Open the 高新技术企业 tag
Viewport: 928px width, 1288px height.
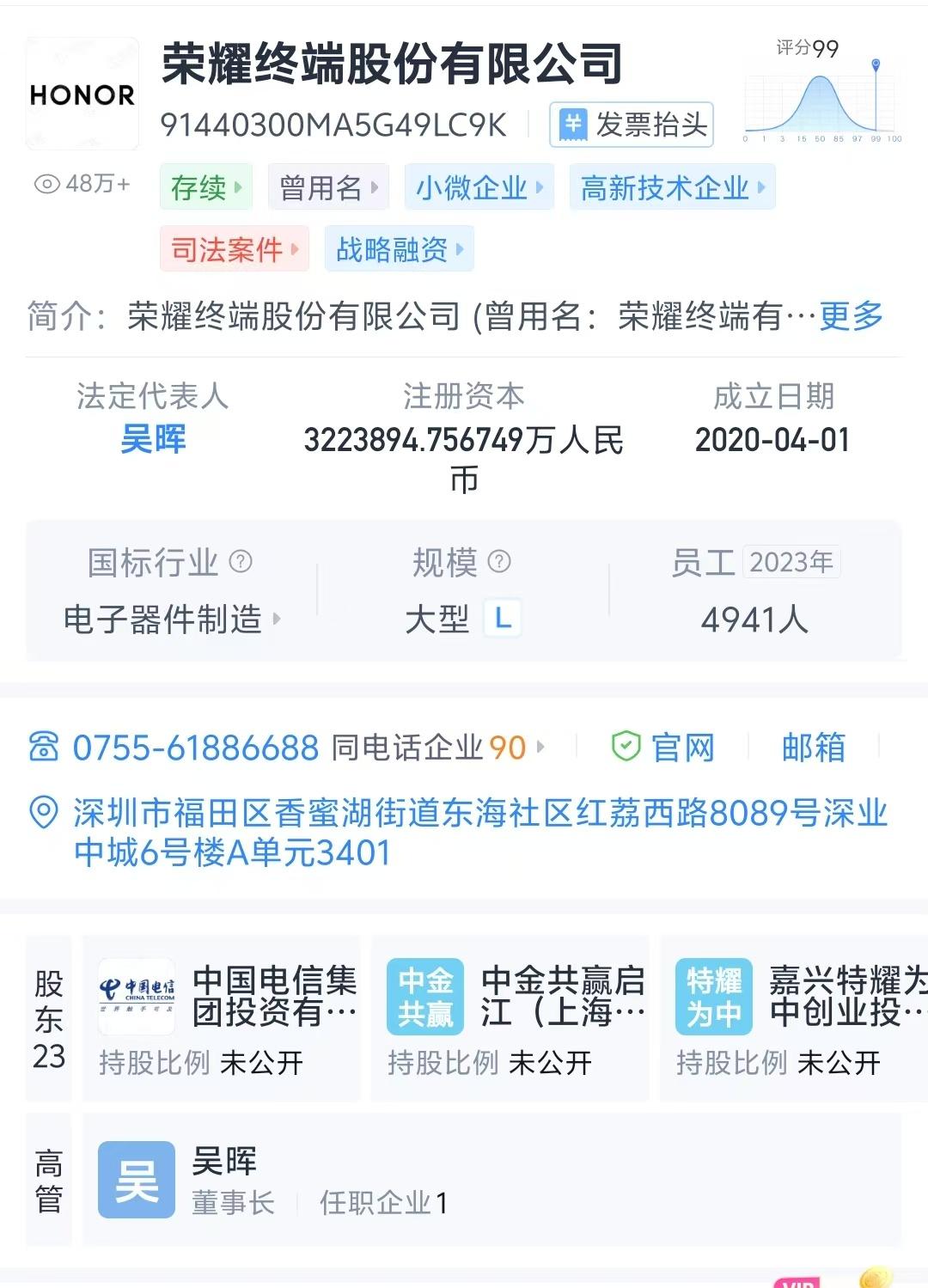click(672, 187)
